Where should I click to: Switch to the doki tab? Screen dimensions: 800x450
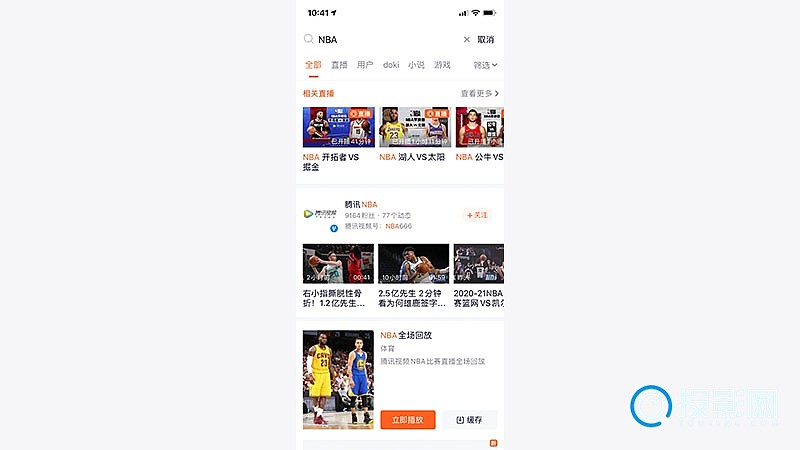391,65
